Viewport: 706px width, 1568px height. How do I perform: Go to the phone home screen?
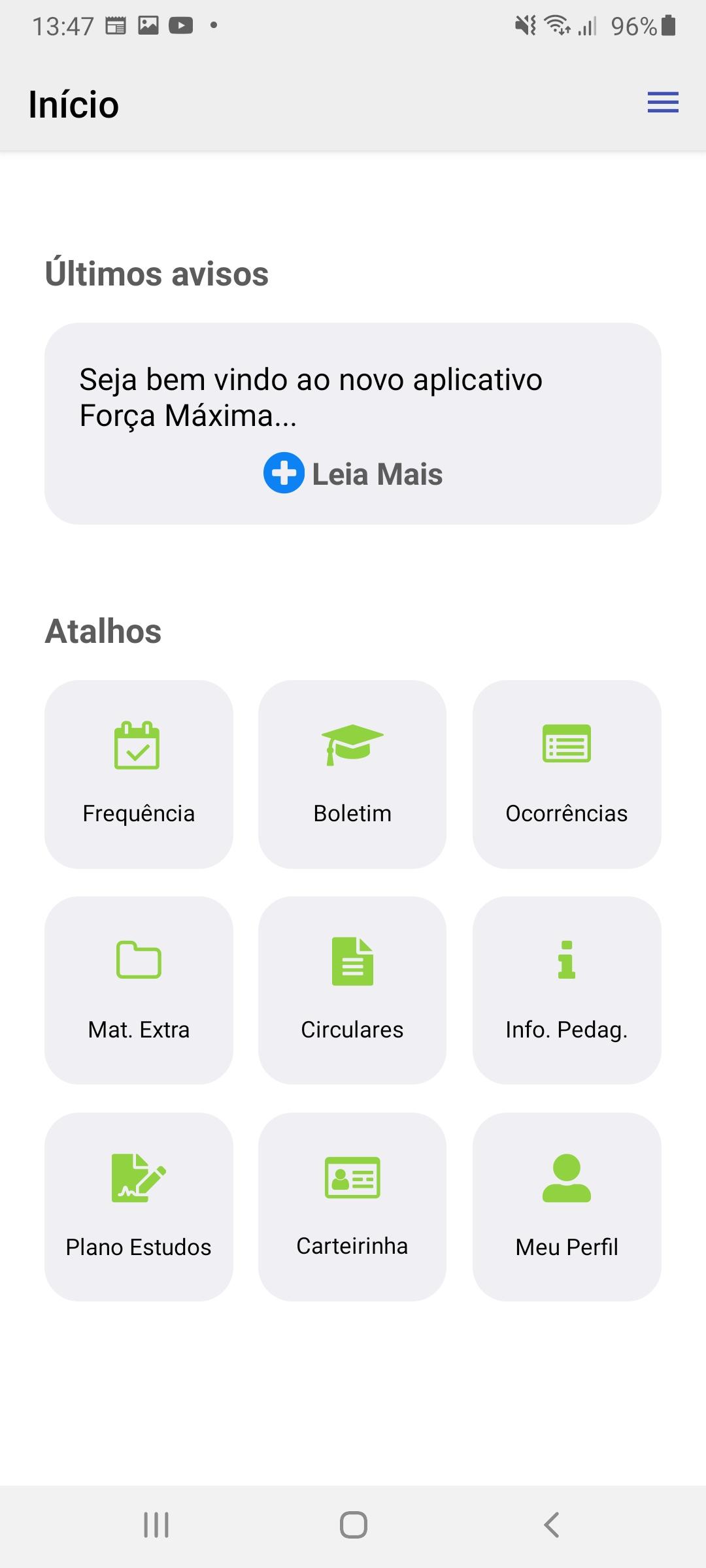(353, 1525)
